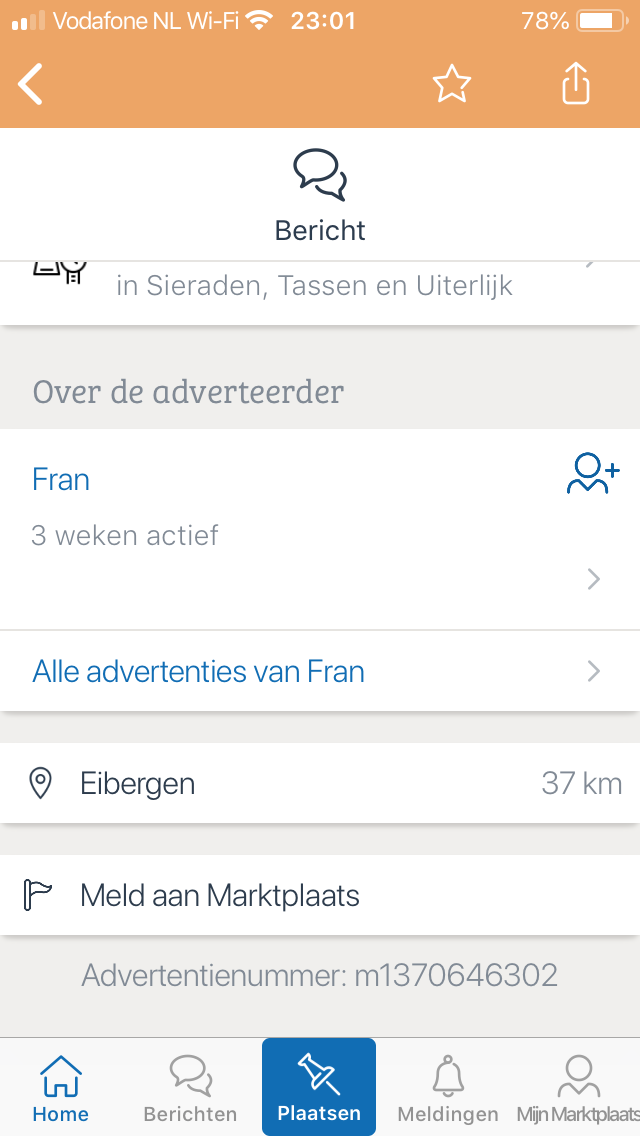
Task: Save this ad with the star icon
Action: (452, 83)
